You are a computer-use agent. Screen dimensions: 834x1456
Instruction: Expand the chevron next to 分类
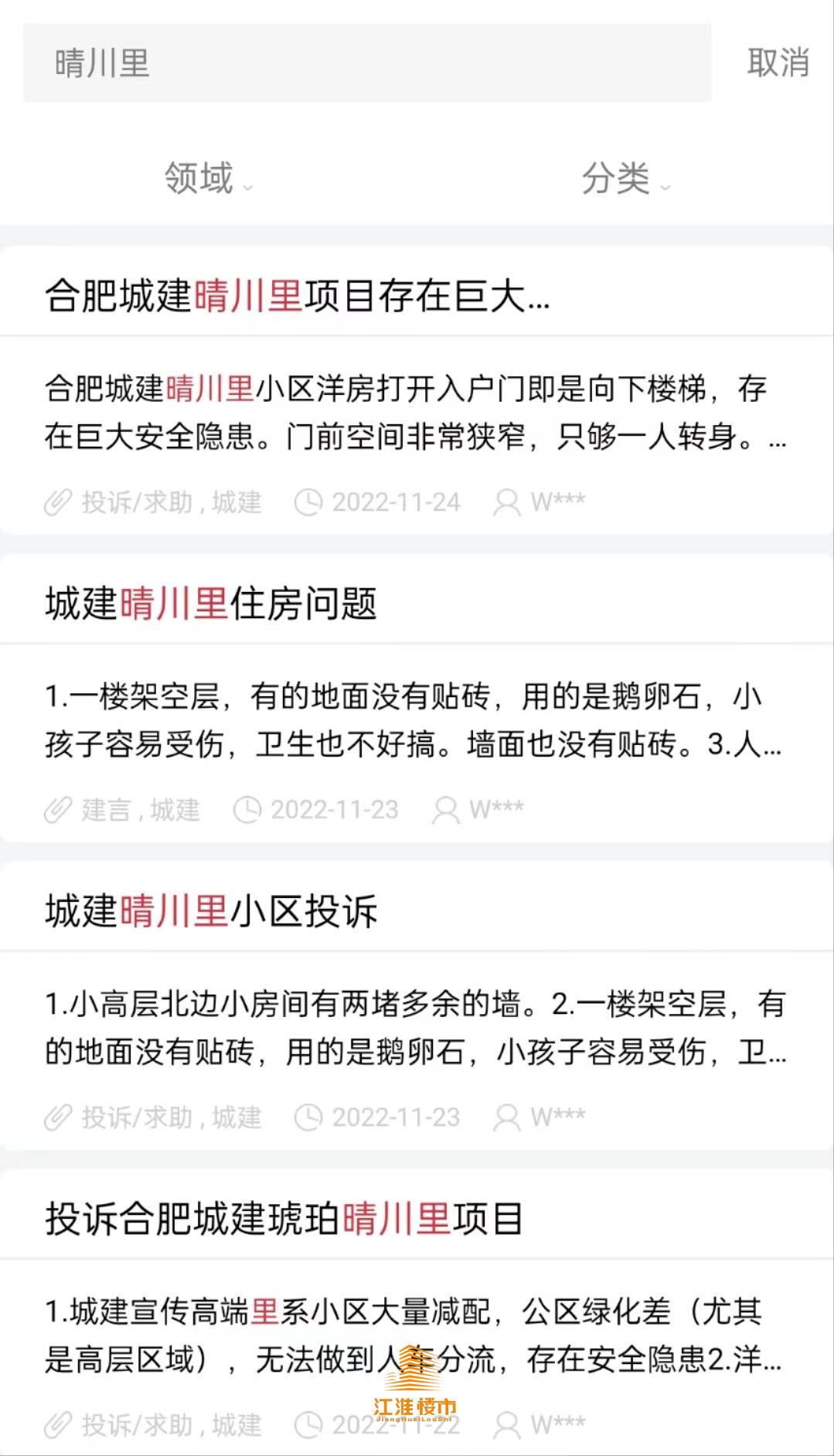pos(665,185)
